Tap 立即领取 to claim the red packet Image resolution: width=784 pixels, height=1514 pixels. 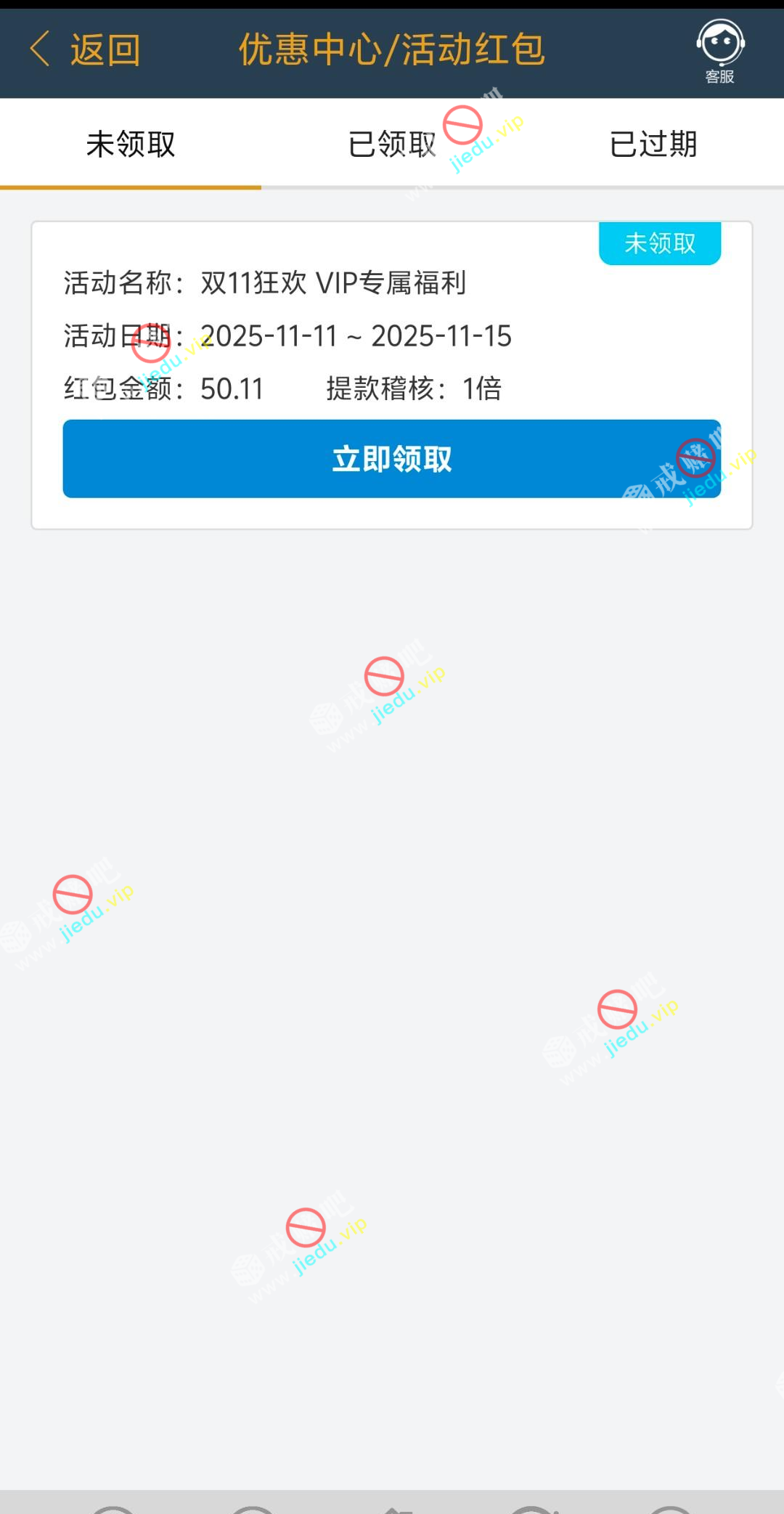[x=392, y=459]
